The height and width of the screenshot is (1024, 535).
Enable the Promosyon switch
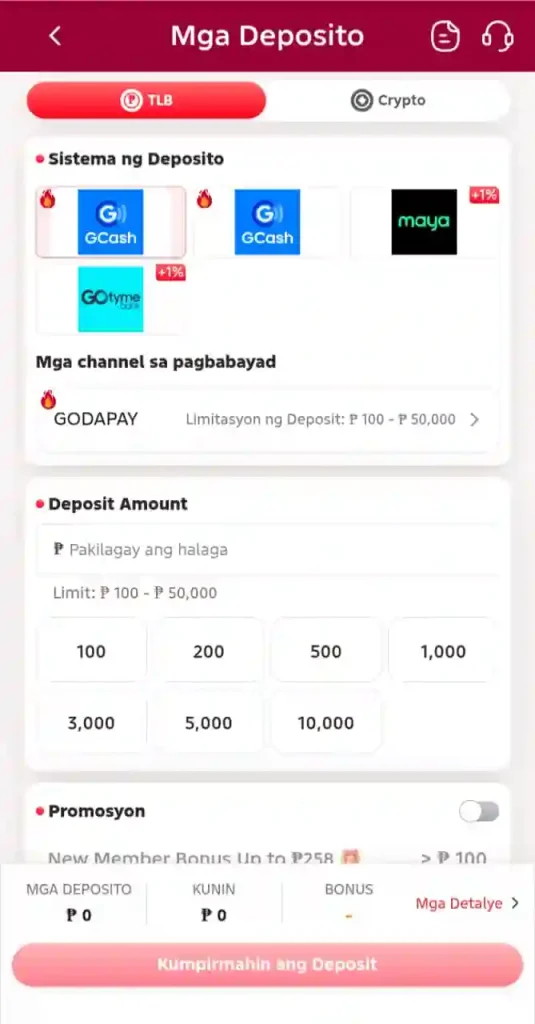coord(479,812)
